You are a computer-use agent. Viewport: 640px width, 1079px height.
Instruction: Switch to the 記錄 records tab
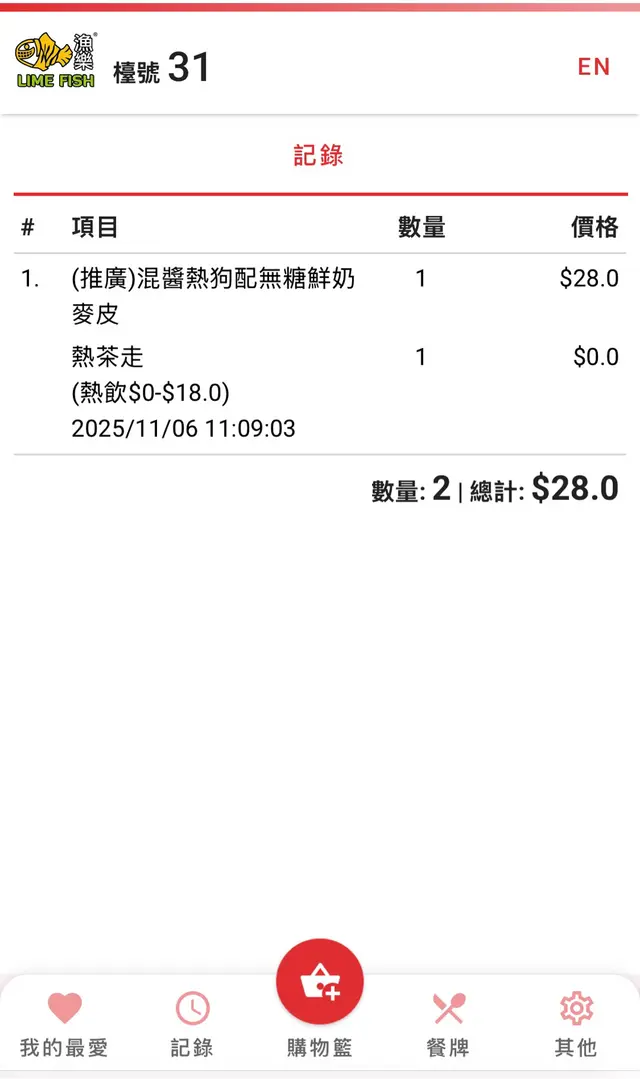pos(192,1024)
